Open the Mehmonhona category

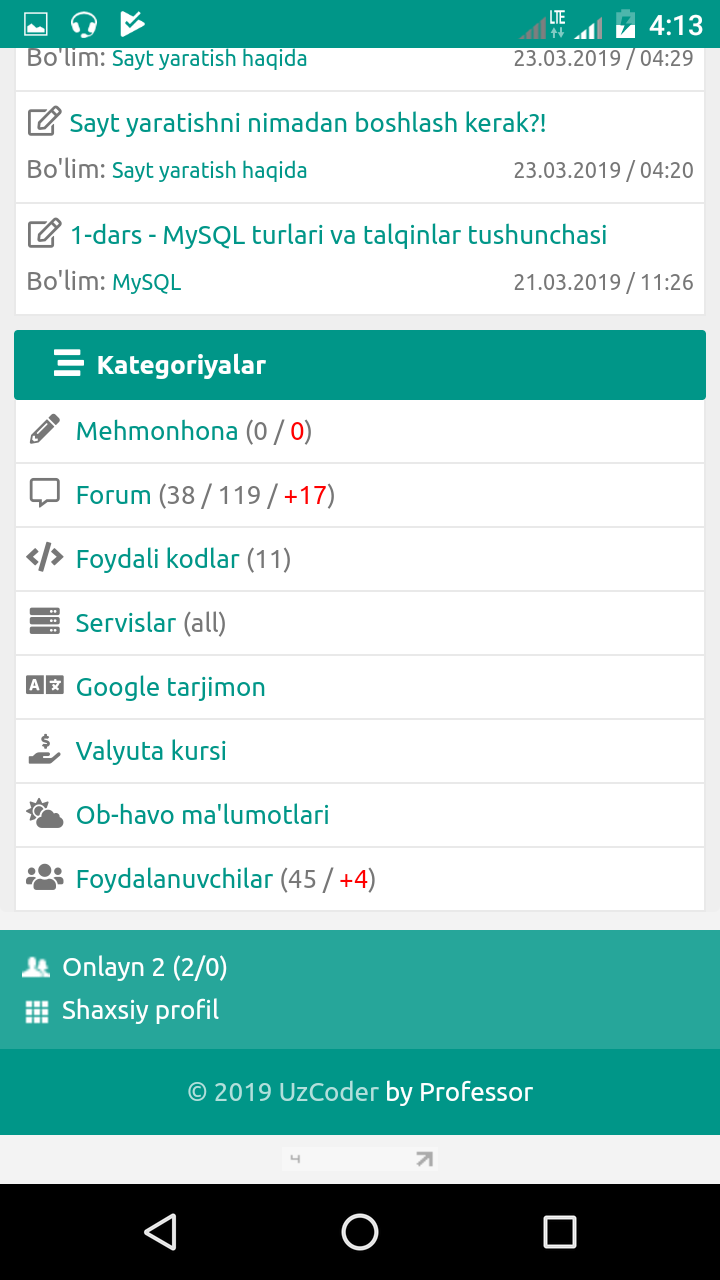pos(157,432)
